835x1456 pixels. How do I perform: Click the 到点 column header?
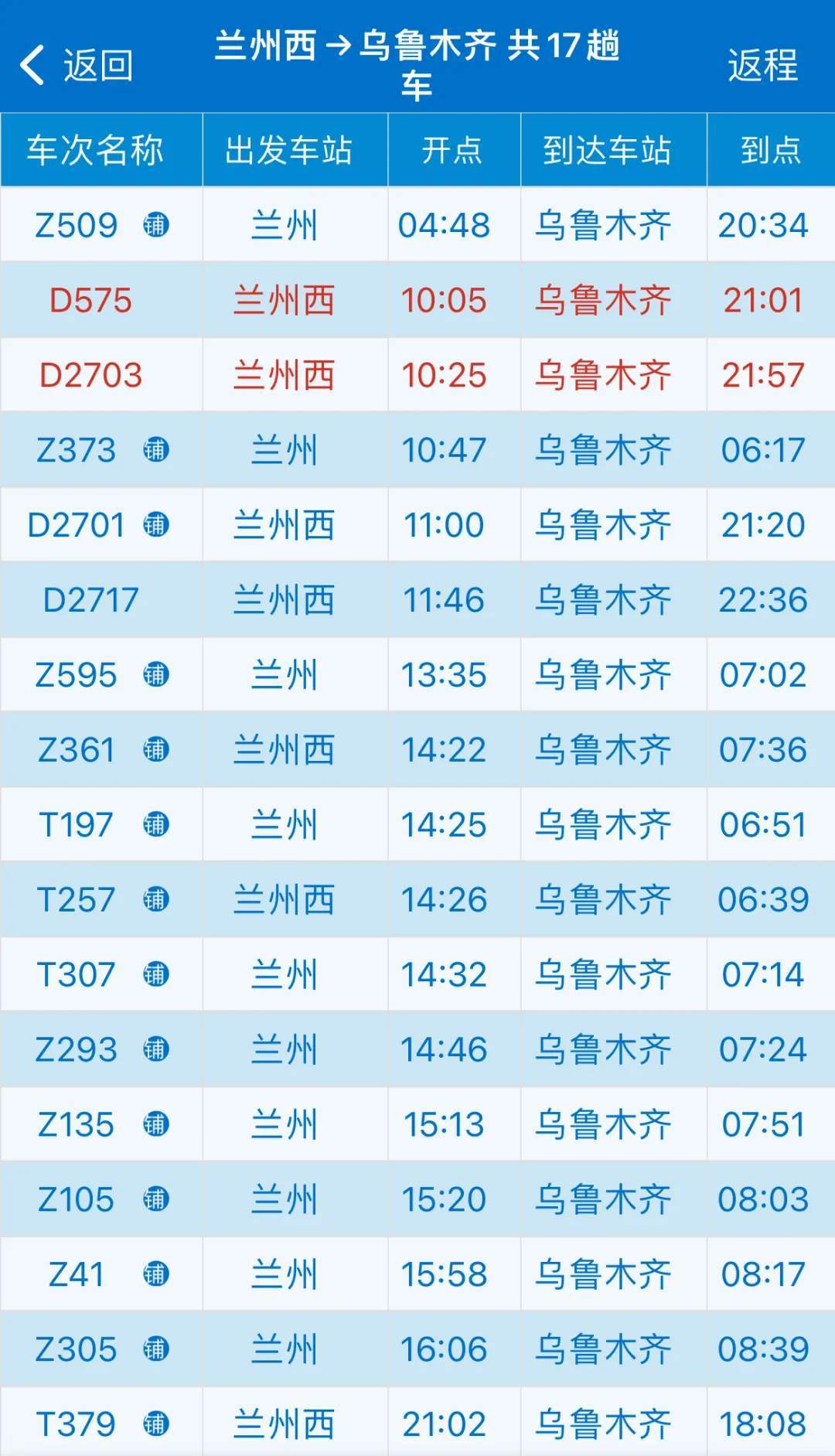pos(768,150)
